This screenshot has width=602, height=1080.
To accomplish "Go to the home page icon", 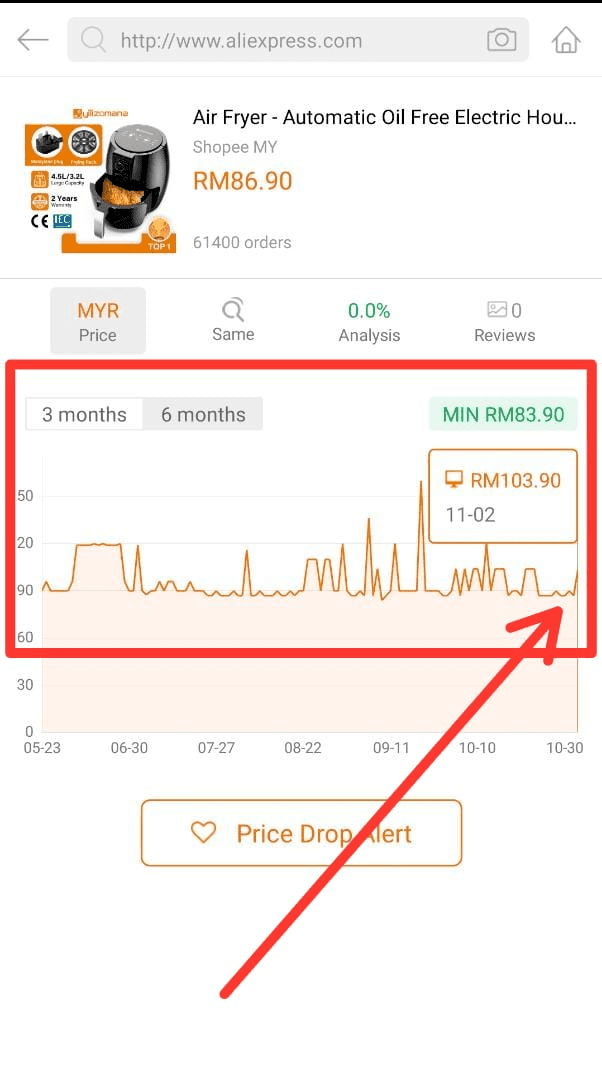I will coord(566,40).
